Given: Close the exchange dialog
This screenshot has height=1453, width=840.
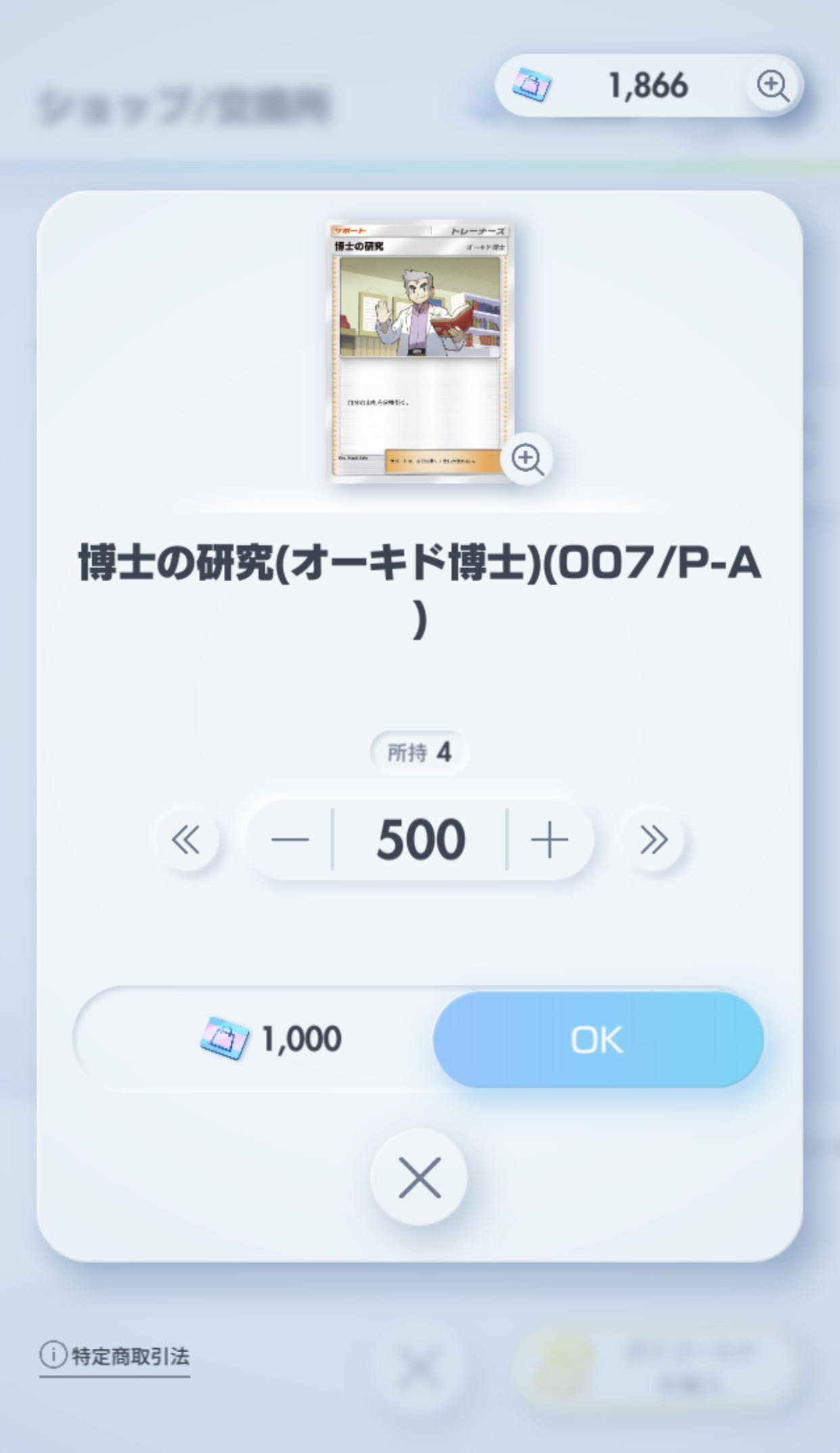Looking at the screenshot, I should coord(419,1178).
